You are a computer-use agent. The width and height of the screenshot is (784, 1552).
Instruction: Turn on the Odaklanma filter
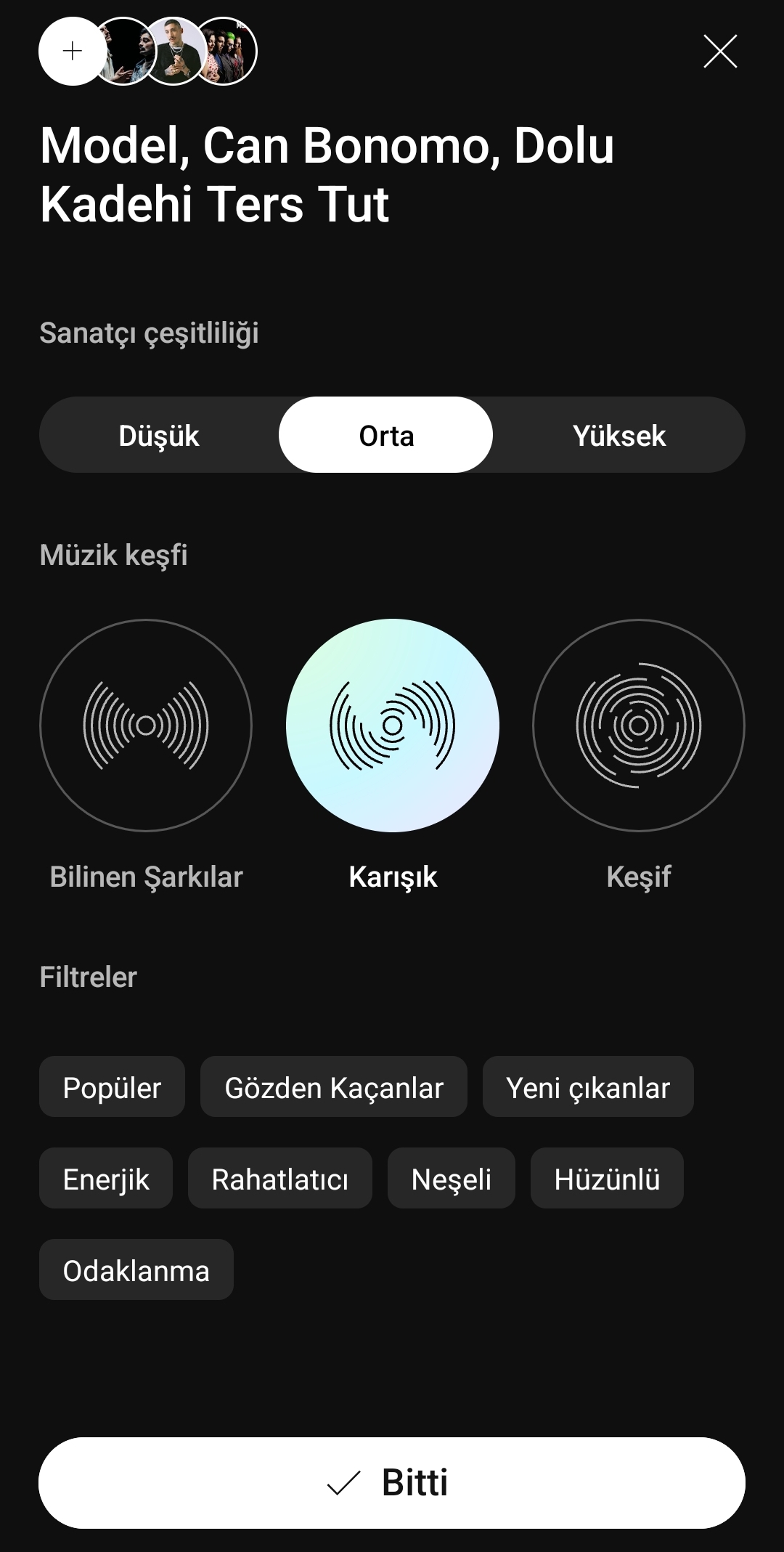[x=136, y=1269]
